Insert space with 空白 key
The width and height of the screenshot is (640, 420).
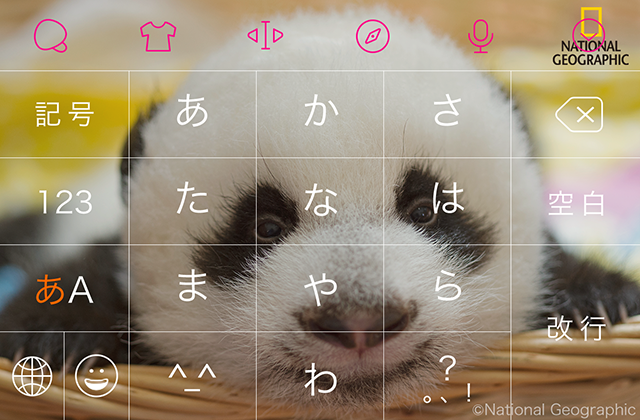point(577,203)
